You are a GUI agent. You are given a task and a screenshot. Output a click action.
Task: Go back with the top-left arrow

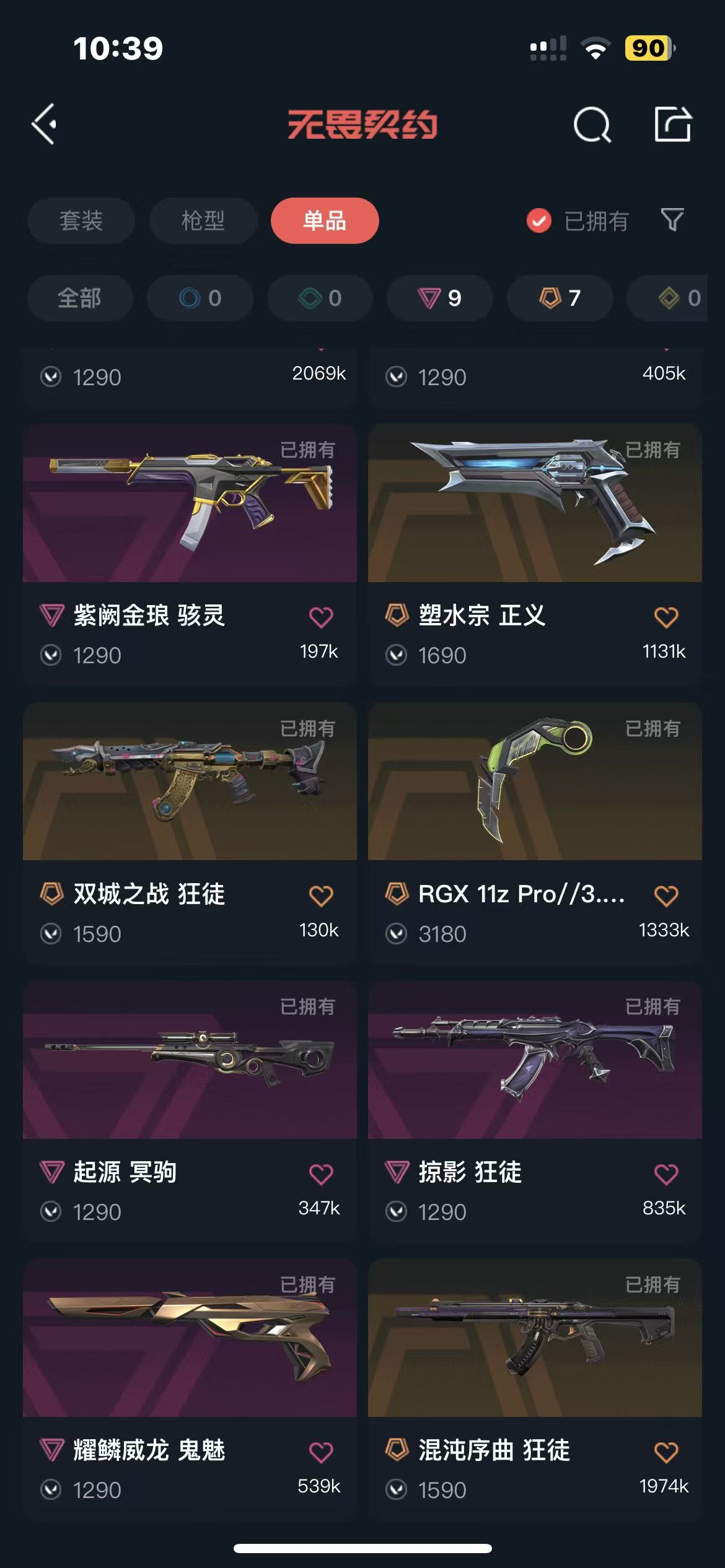(45, 124)
